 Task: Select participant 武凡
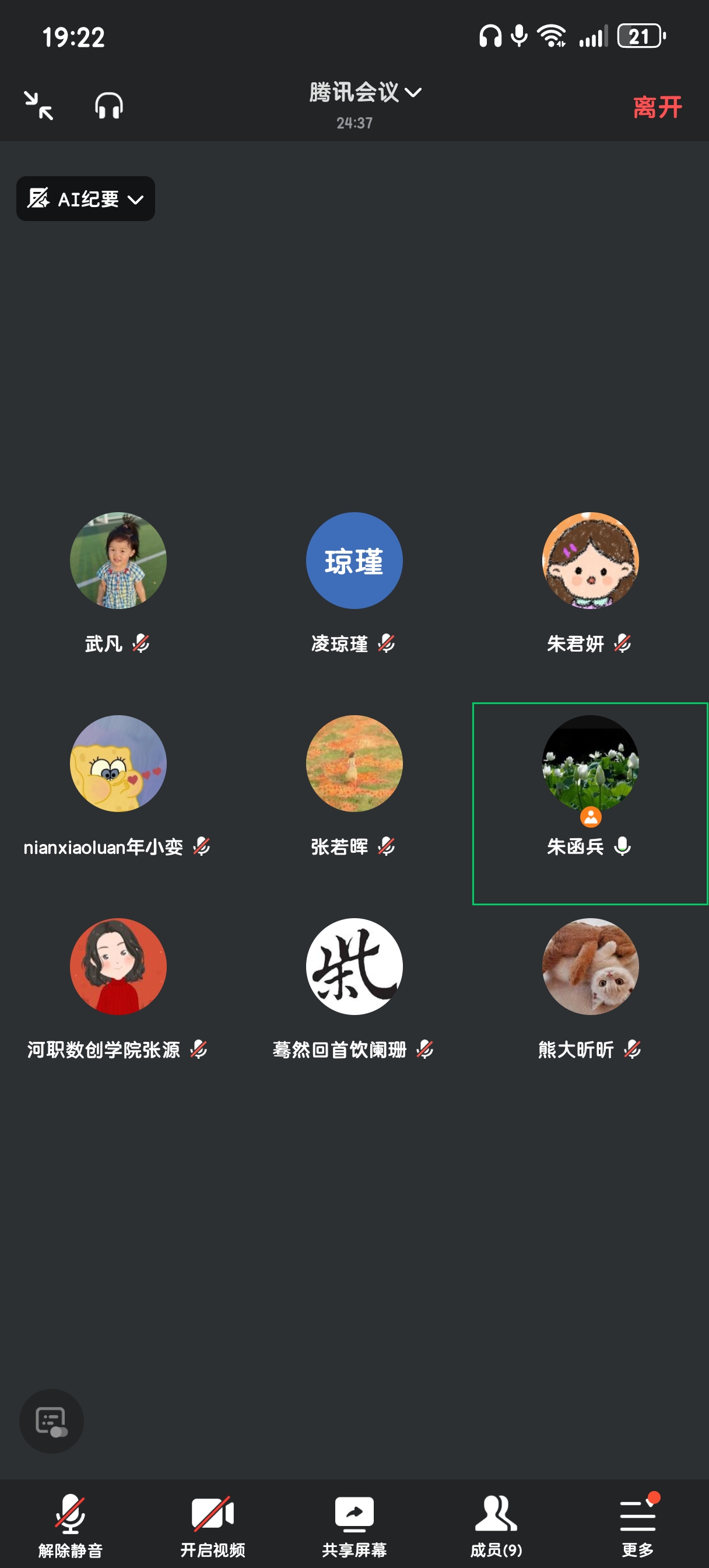[x=118, y=561]
